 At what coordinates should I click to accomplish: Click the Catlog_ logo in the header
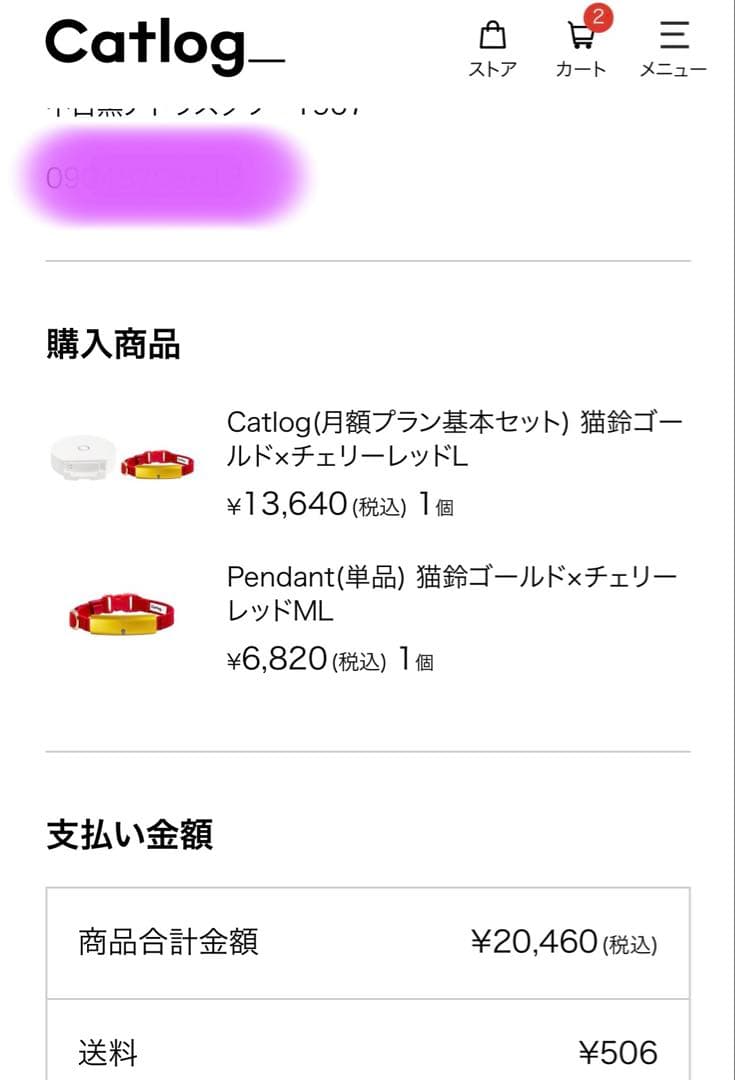[163, 43]
